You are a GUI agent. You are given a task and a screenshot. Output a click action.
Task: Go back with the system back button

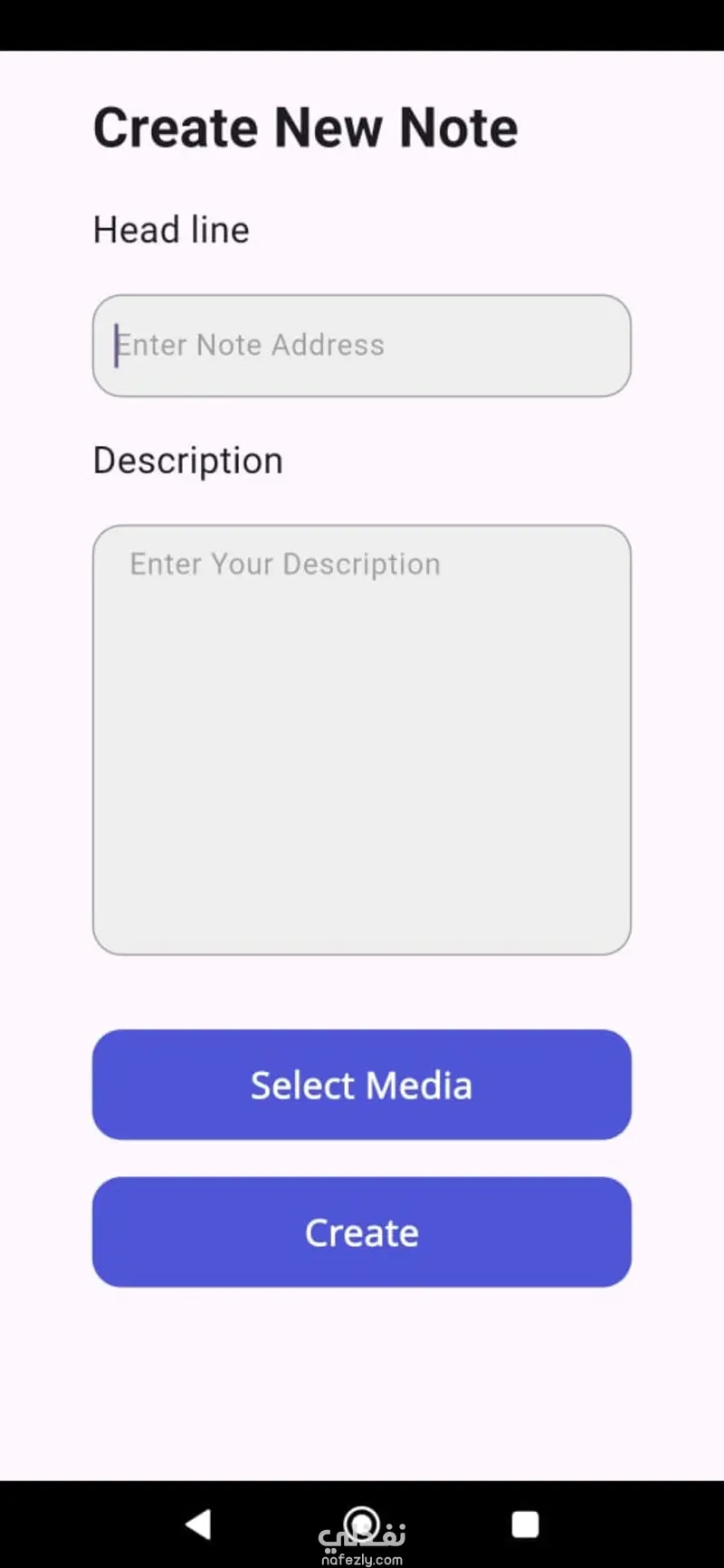pyautogui.click(x=198, y=1525)
